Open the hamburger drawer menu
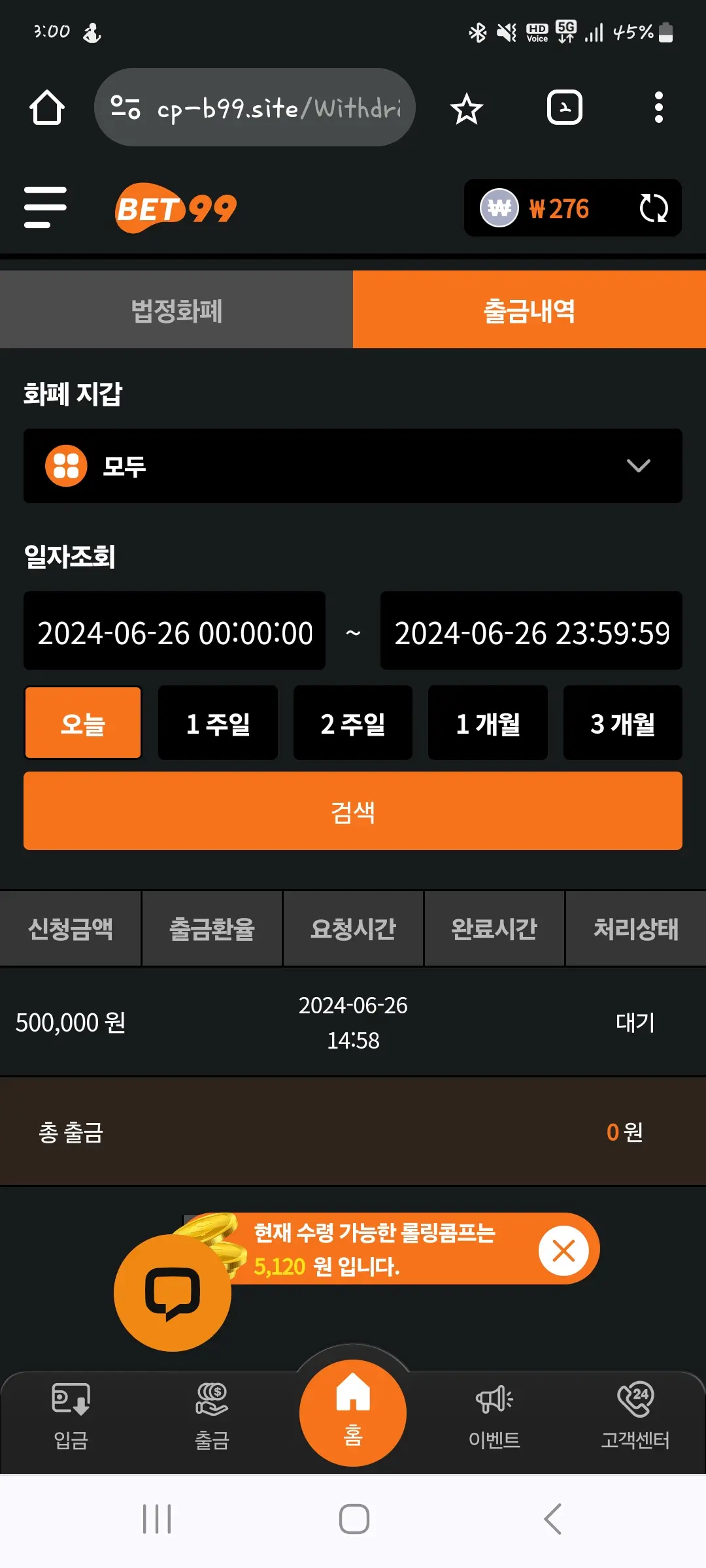Image resolution: width=706 pixels, height=1568 pixels. 45,207
